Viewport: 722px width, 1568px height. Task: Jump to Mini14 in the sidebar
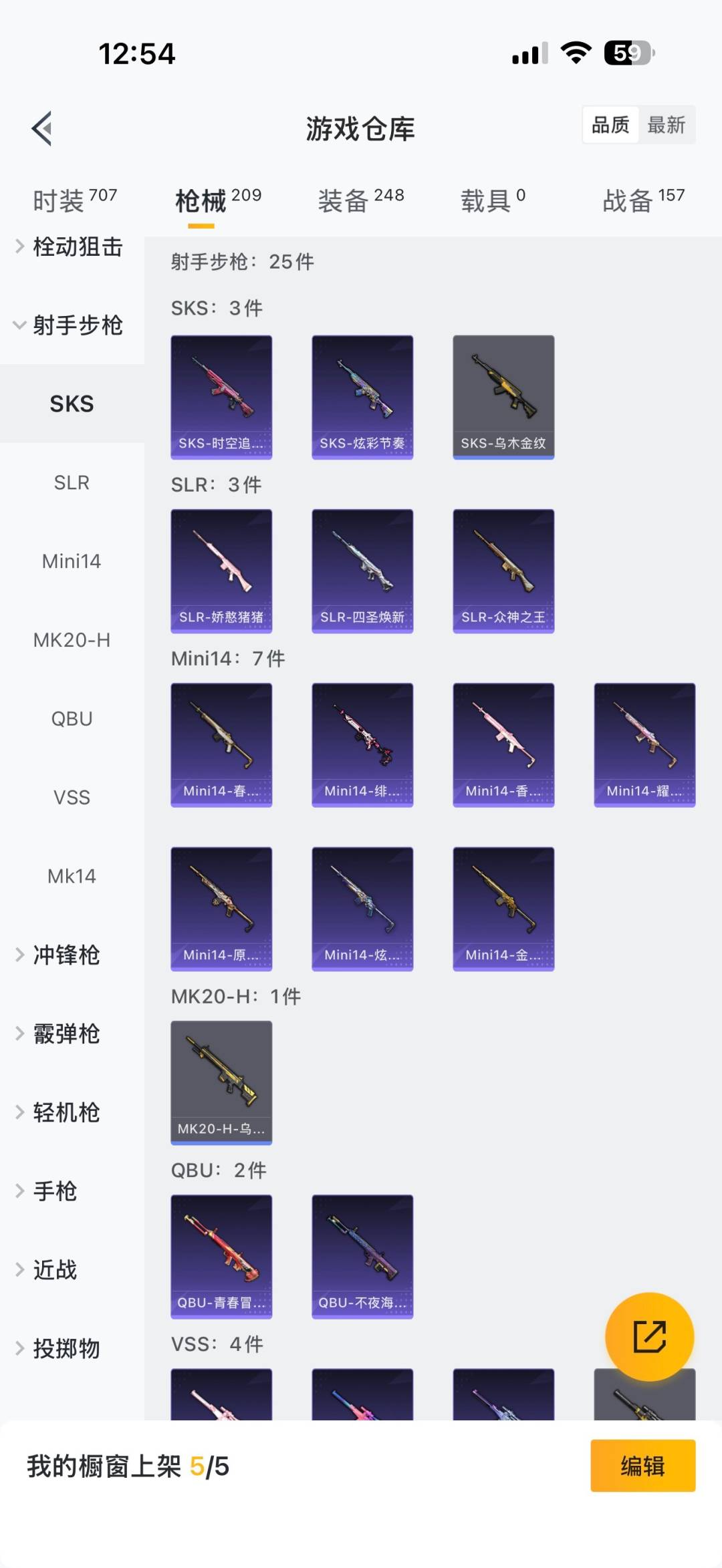click(x=72, y=561)
